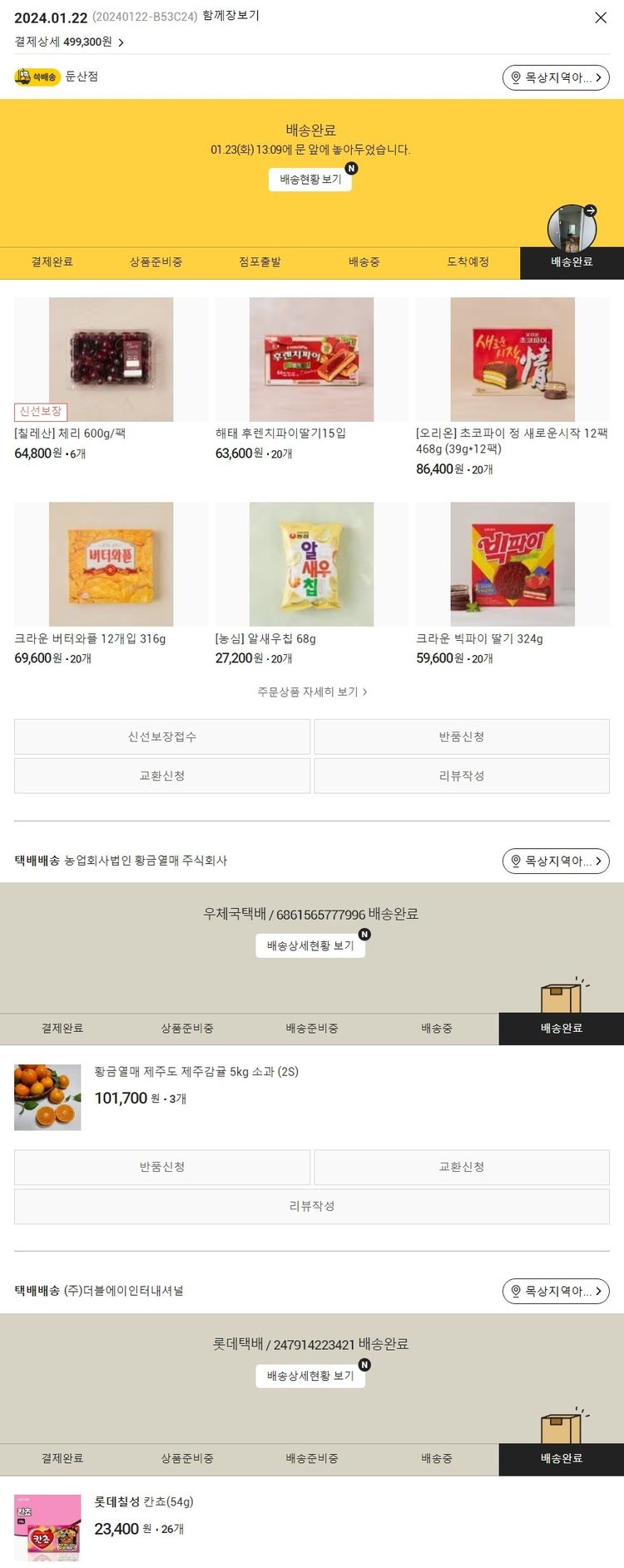Open the delivery photo at the doorstep

click(572, 227)
